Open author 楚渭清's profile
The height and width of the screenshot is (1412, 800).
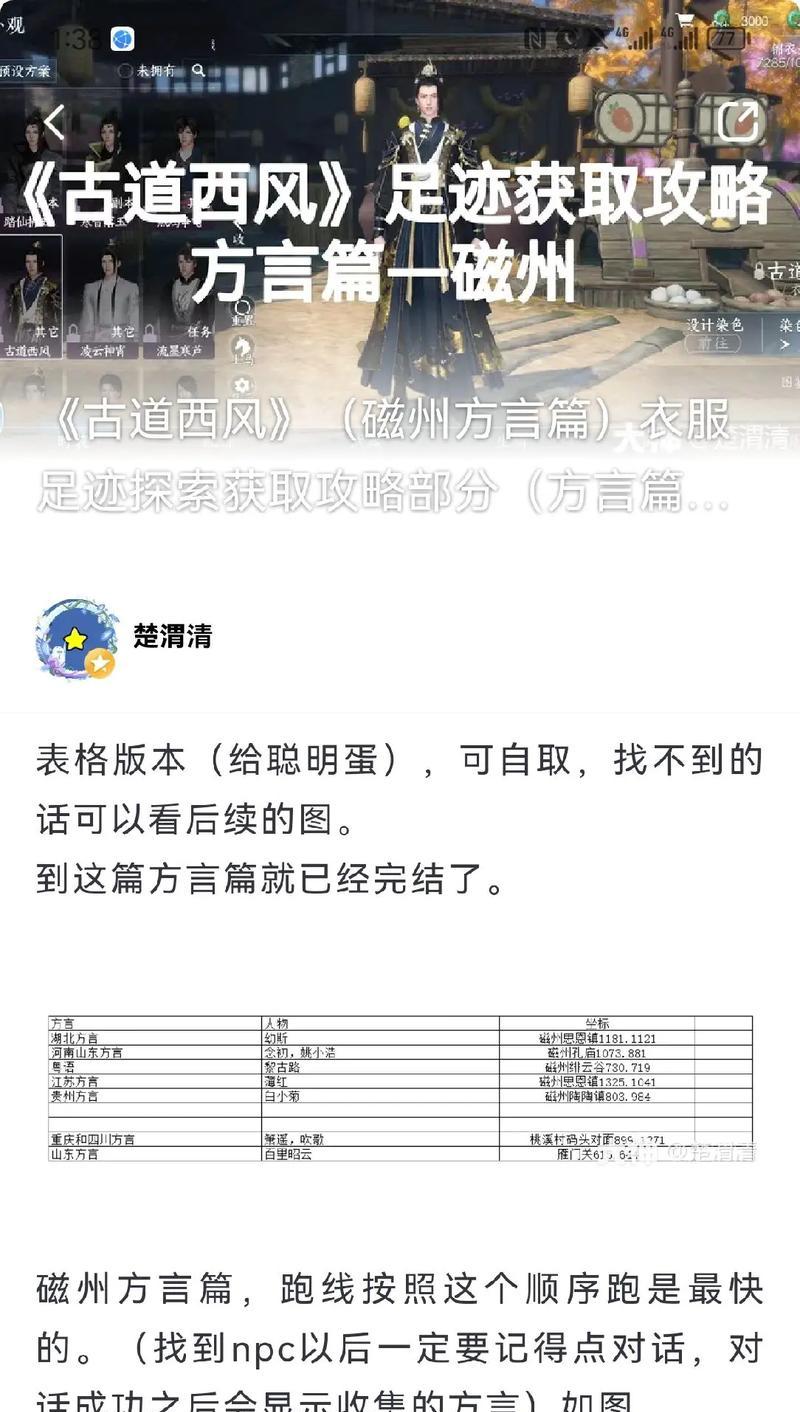coord(172,636)
